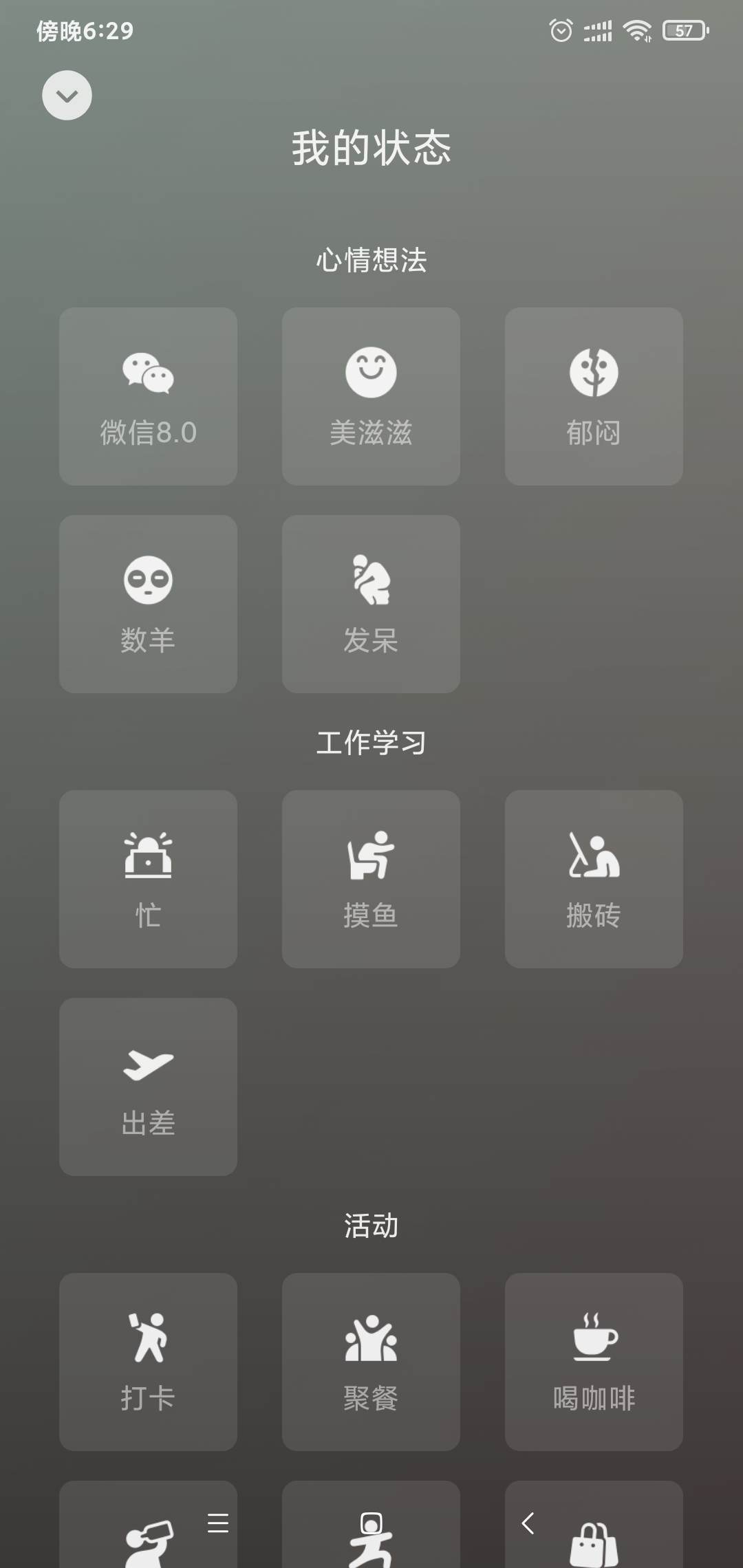
Task: Pick the 打卡 activity status
Action: point(148,1362)
